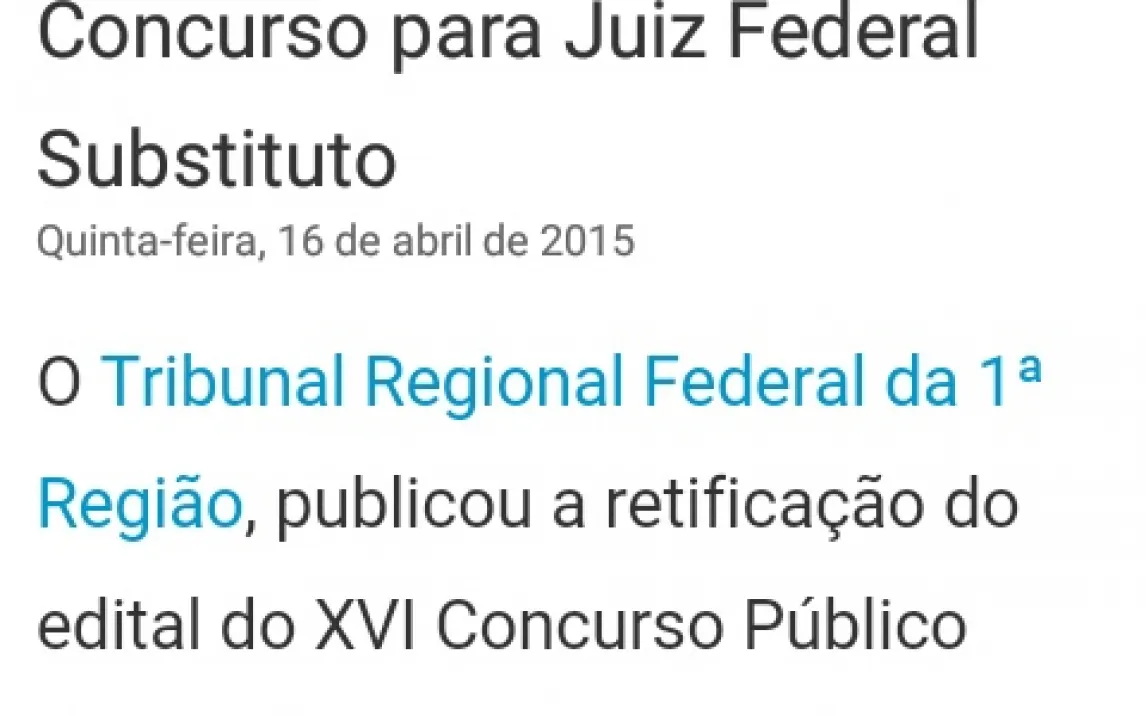Viewport: 1146px width, 716px height.
Task: Open the Tribunal Regional Federal da 1ª Região link
Action: pyautogui.click(x=559, y=383)
